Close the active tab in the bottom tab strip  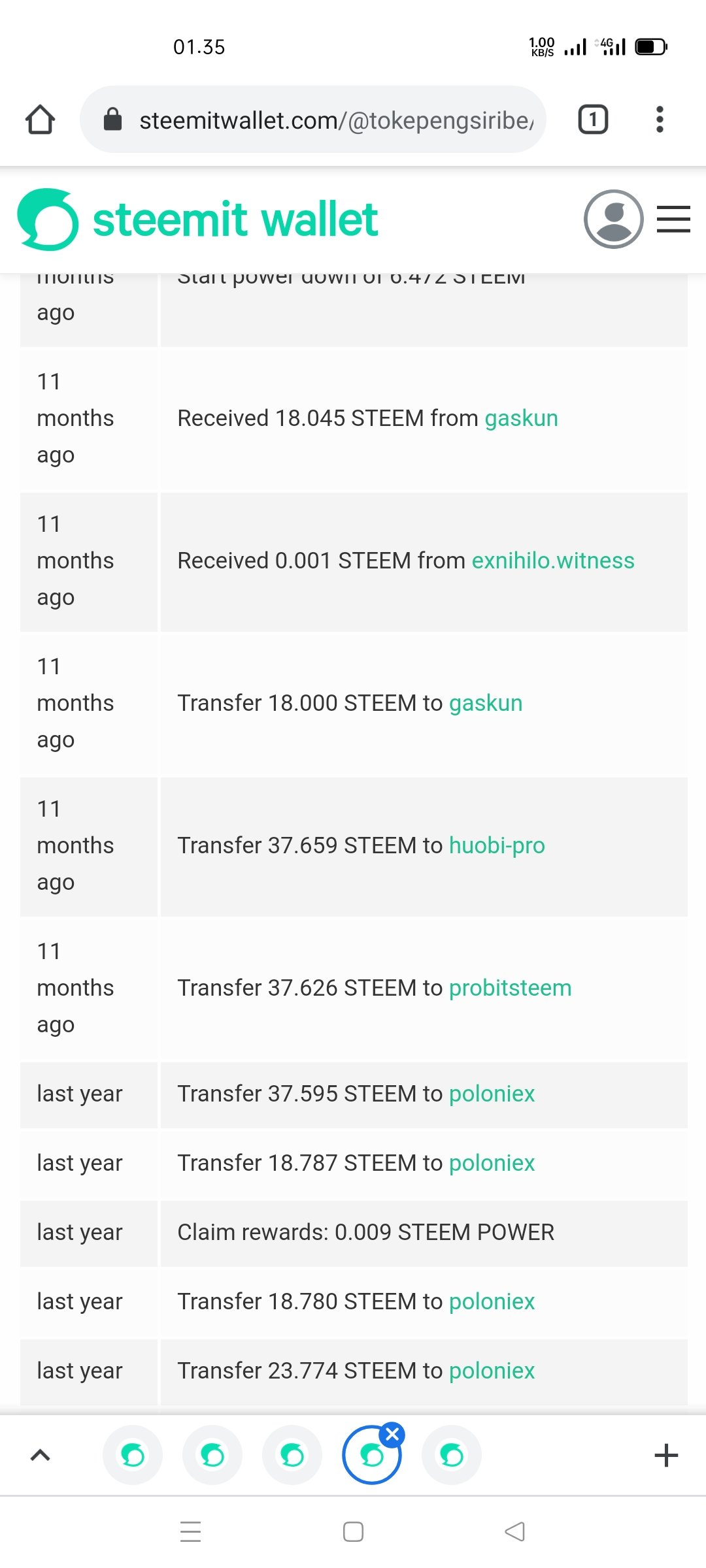[x=392, y=1435]
